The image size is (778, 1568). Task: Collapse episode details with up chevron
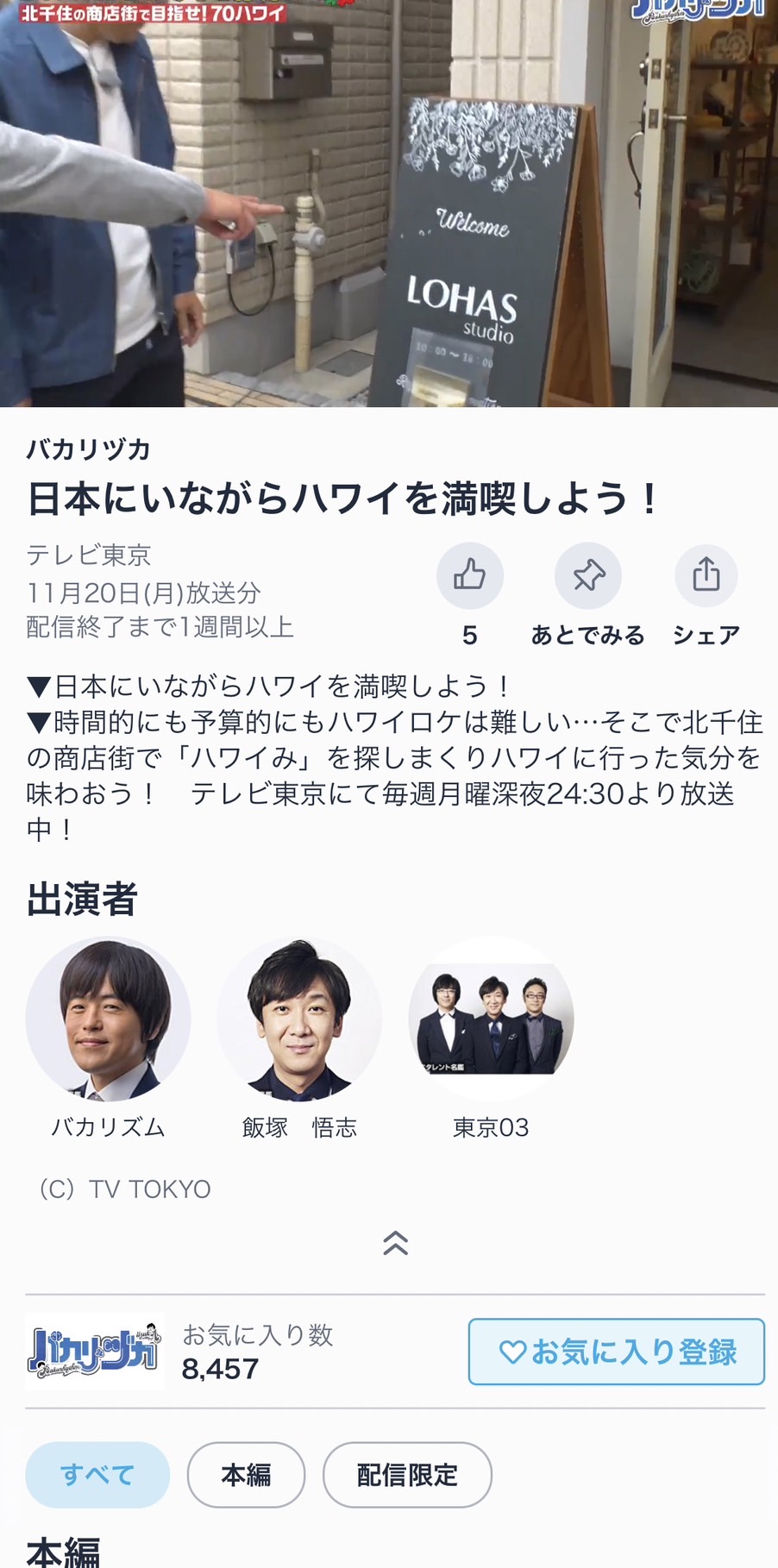click(395, 1243)
